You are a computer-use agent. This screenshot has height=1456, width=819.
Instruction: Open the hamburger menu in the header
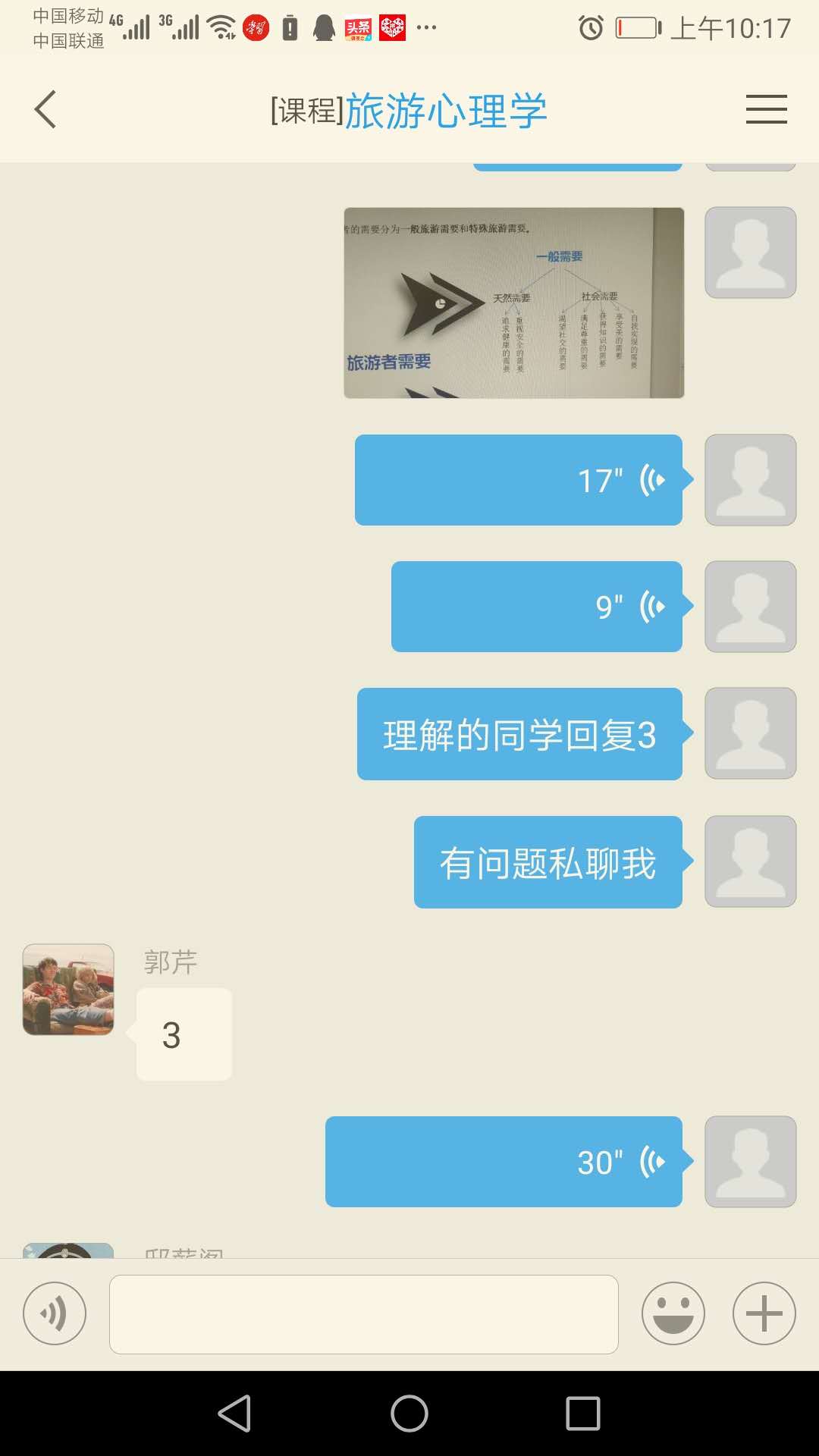point(766,109)
